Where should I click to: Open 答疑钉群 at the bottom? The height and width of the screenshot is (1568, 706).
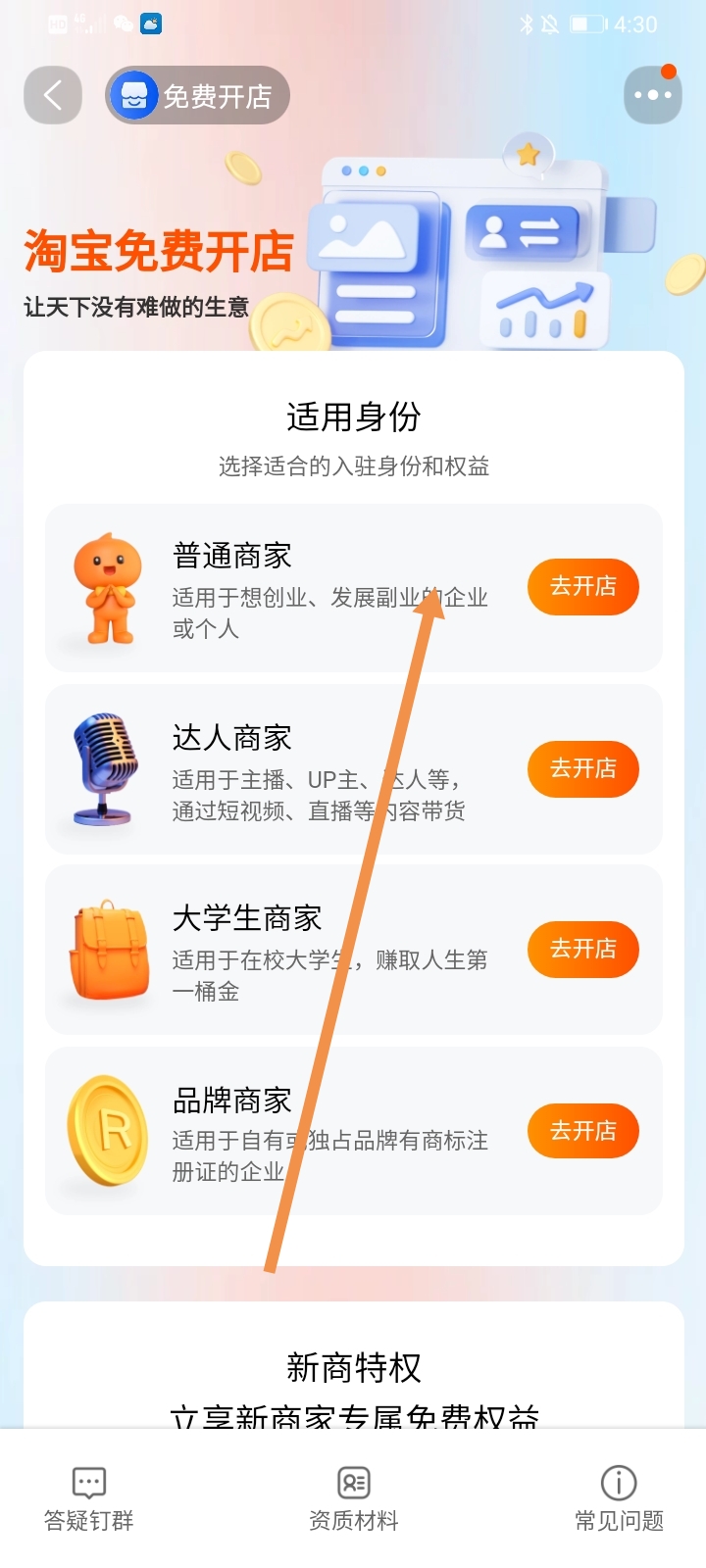pos(89,1499)
